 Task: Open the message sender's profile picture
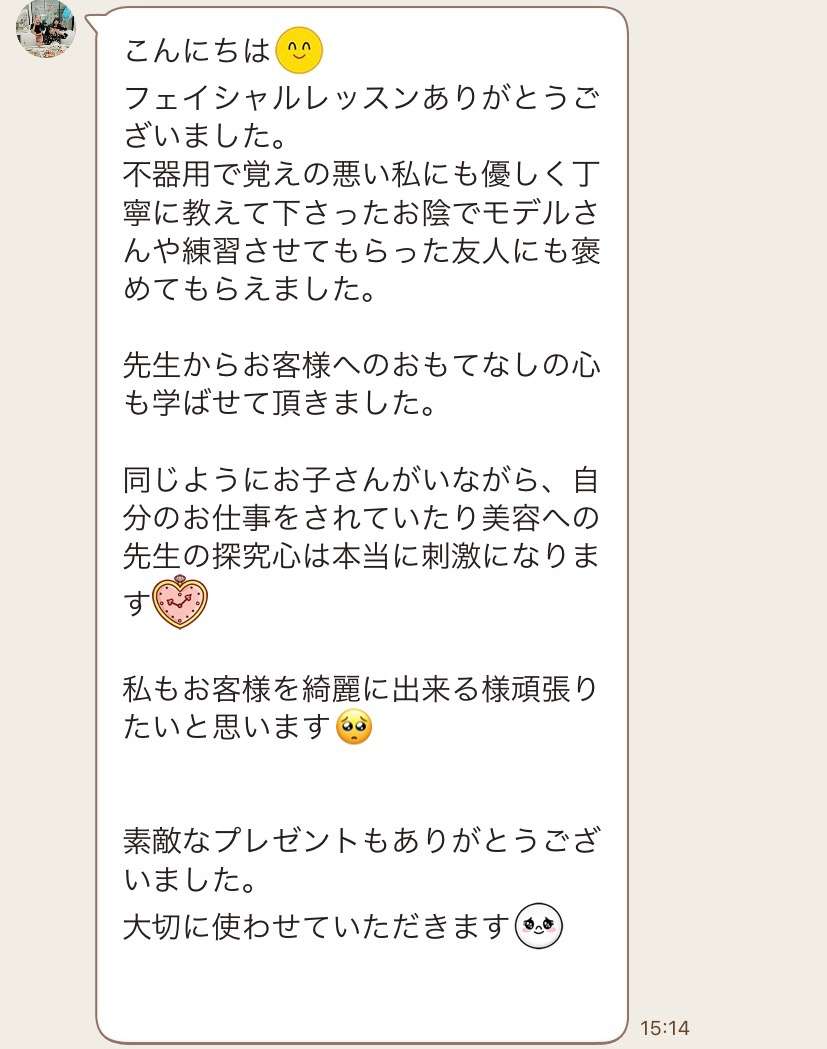click(46, 27)
